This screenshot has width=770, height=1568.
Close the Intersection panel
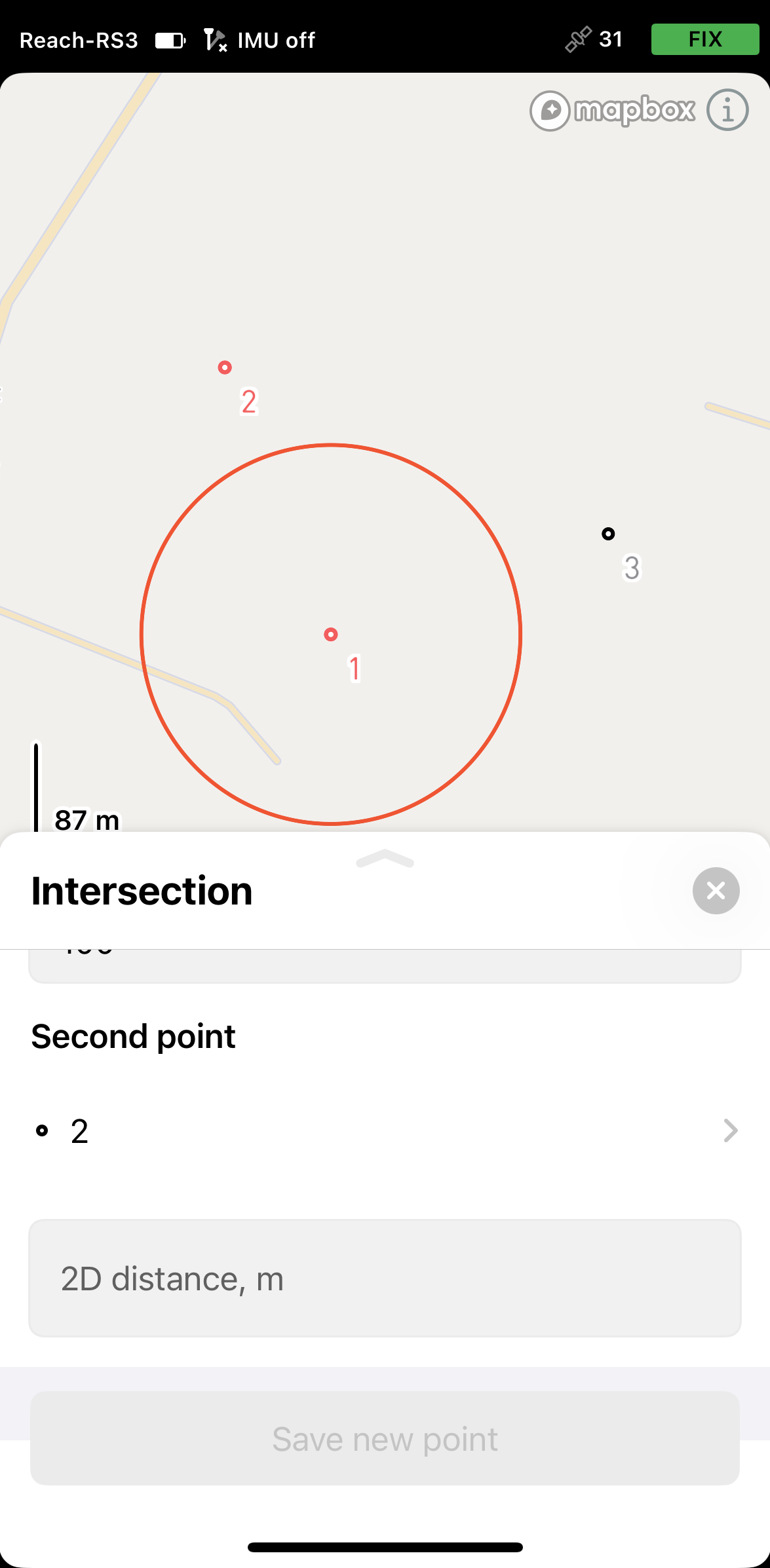pos(716,891)
